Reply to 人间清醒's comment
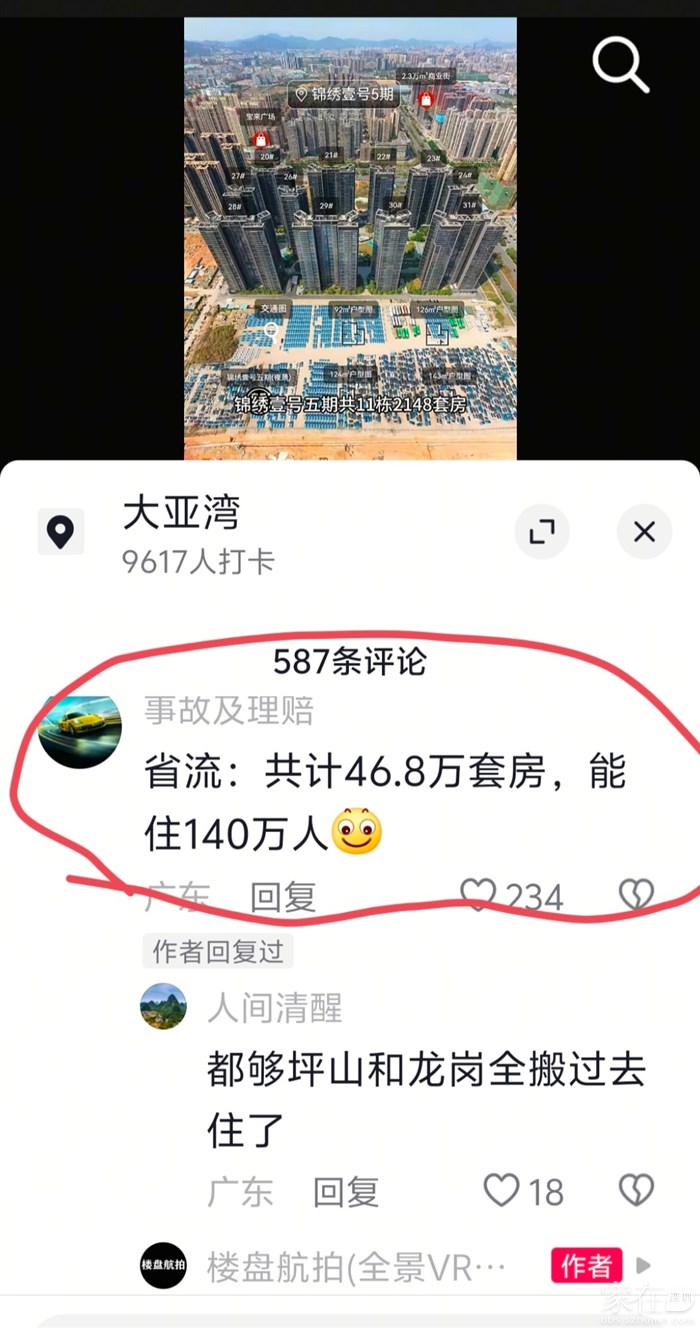Screen dimensions: 700x1328 346,1191
